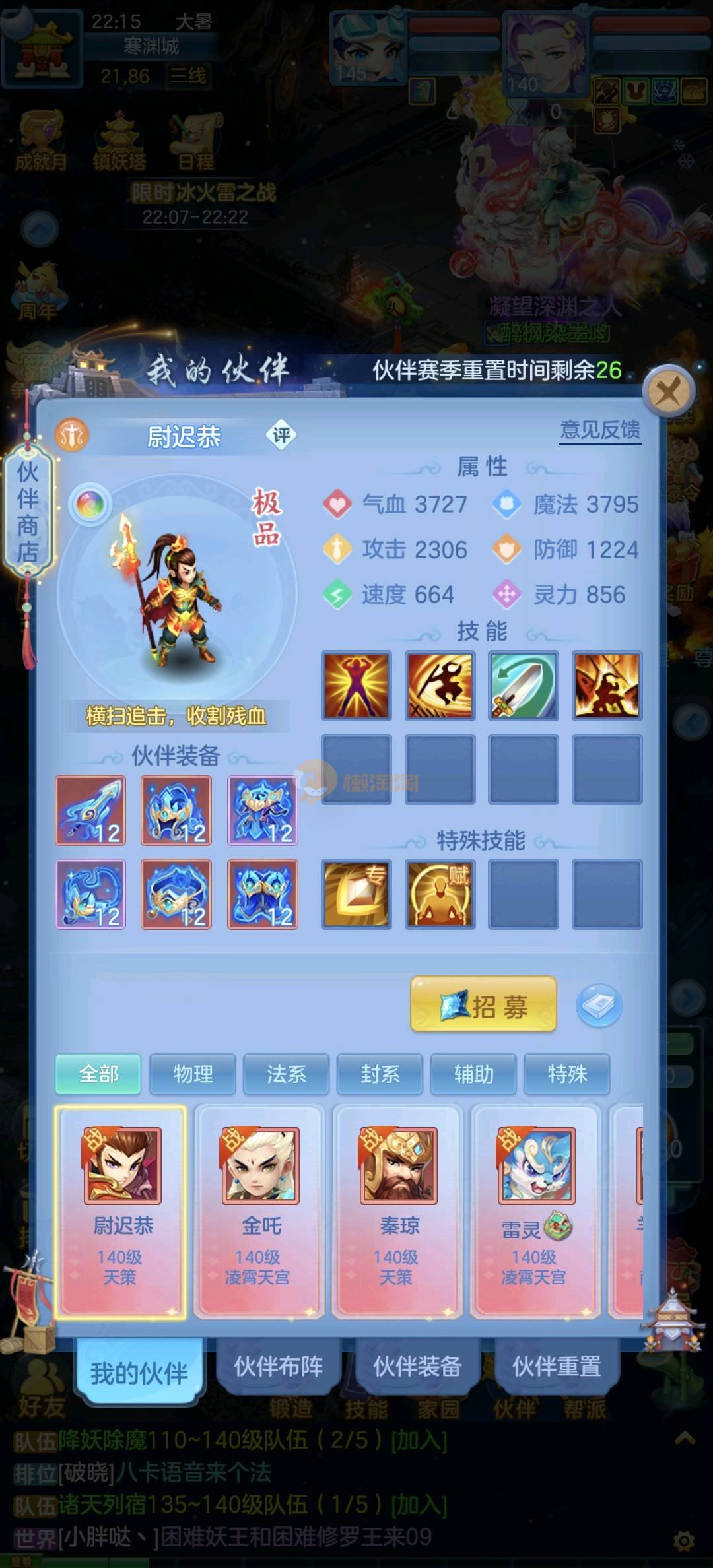Viewport: 713px width, 1568px height.
Task: Tap the color wheel icon beside the character
Action: [x=90, y=506]
